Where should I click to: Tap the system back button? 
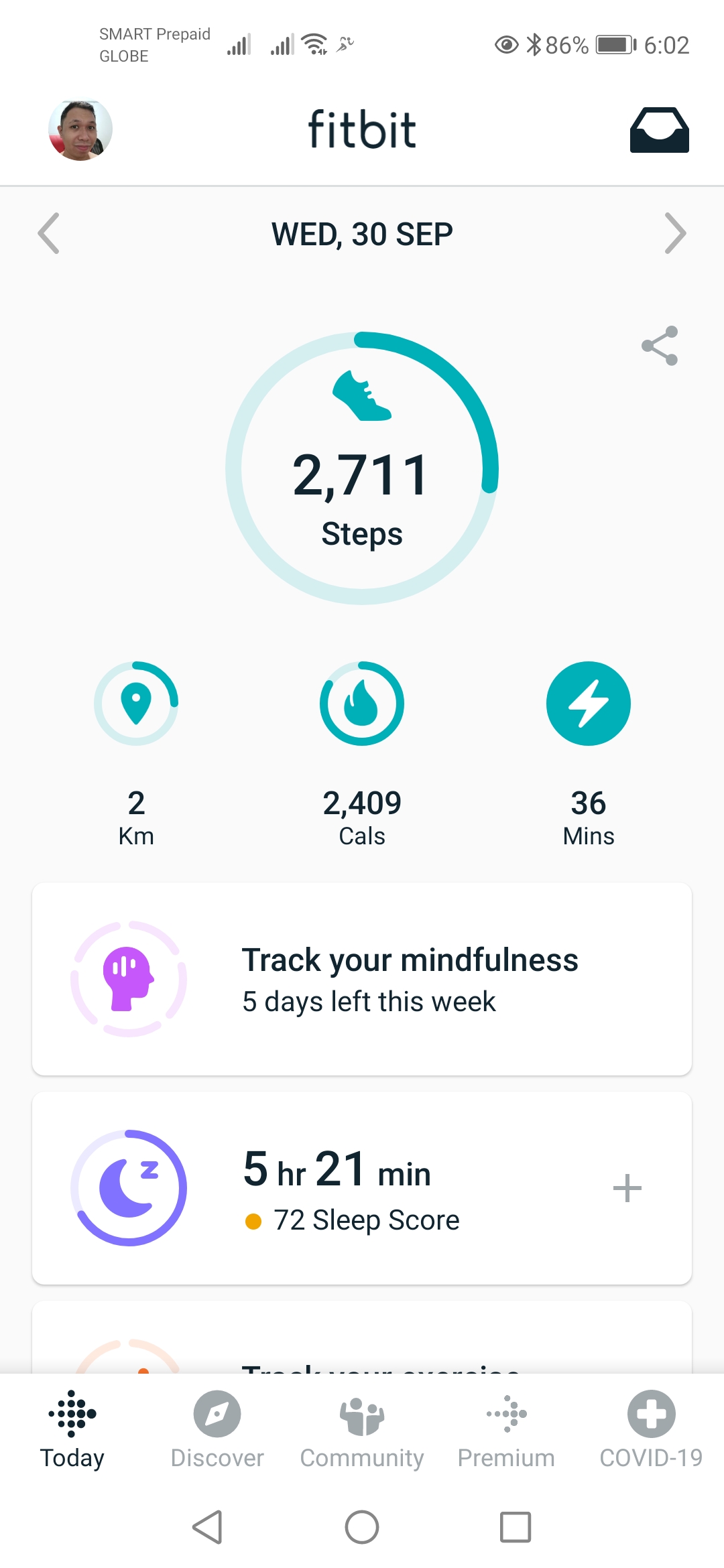click(208, 1527)
